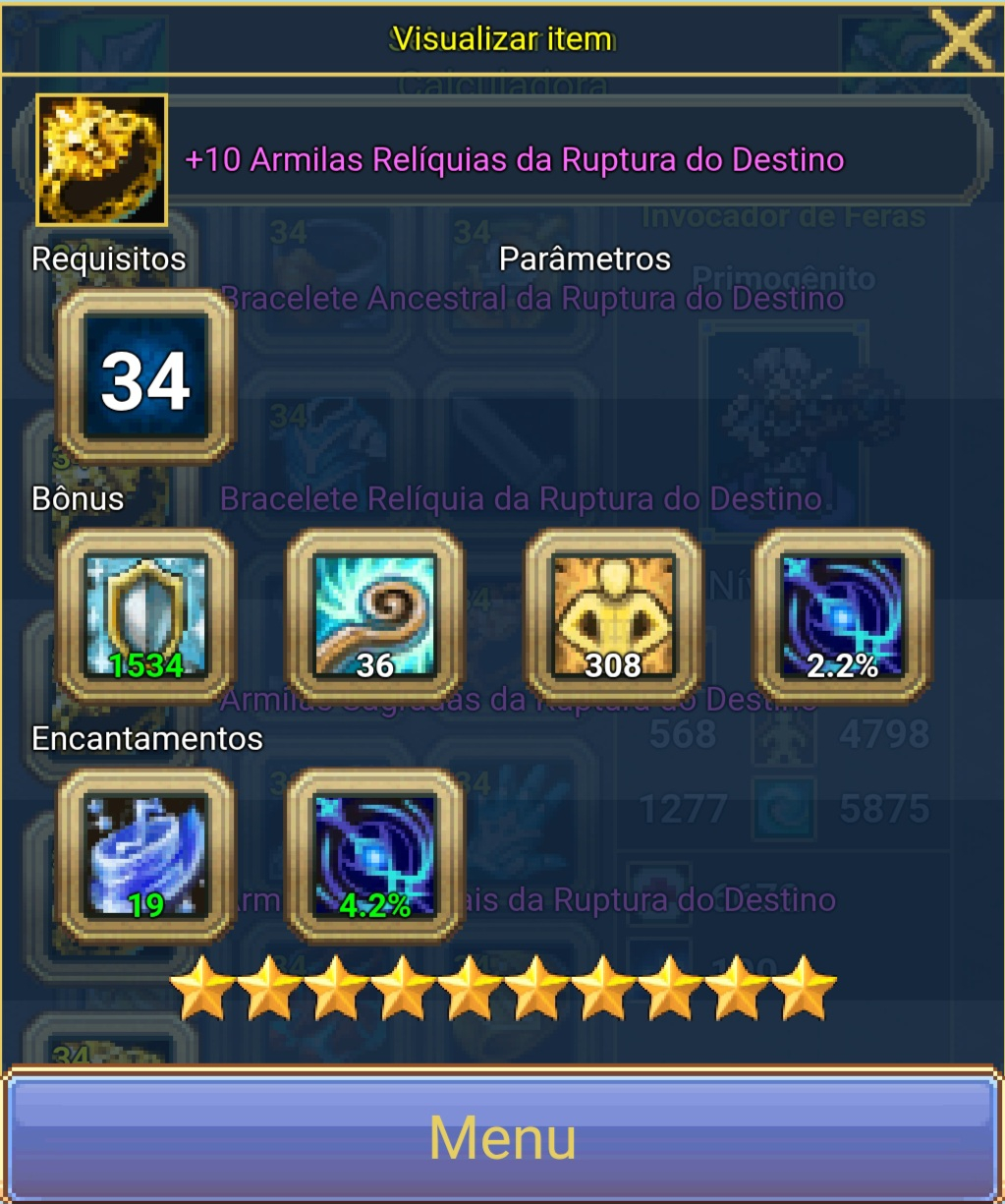1005x1204 pixels.
Task: Tap the bonus icon showing 308
Action: pyautogui.click(x=613, y=616)
